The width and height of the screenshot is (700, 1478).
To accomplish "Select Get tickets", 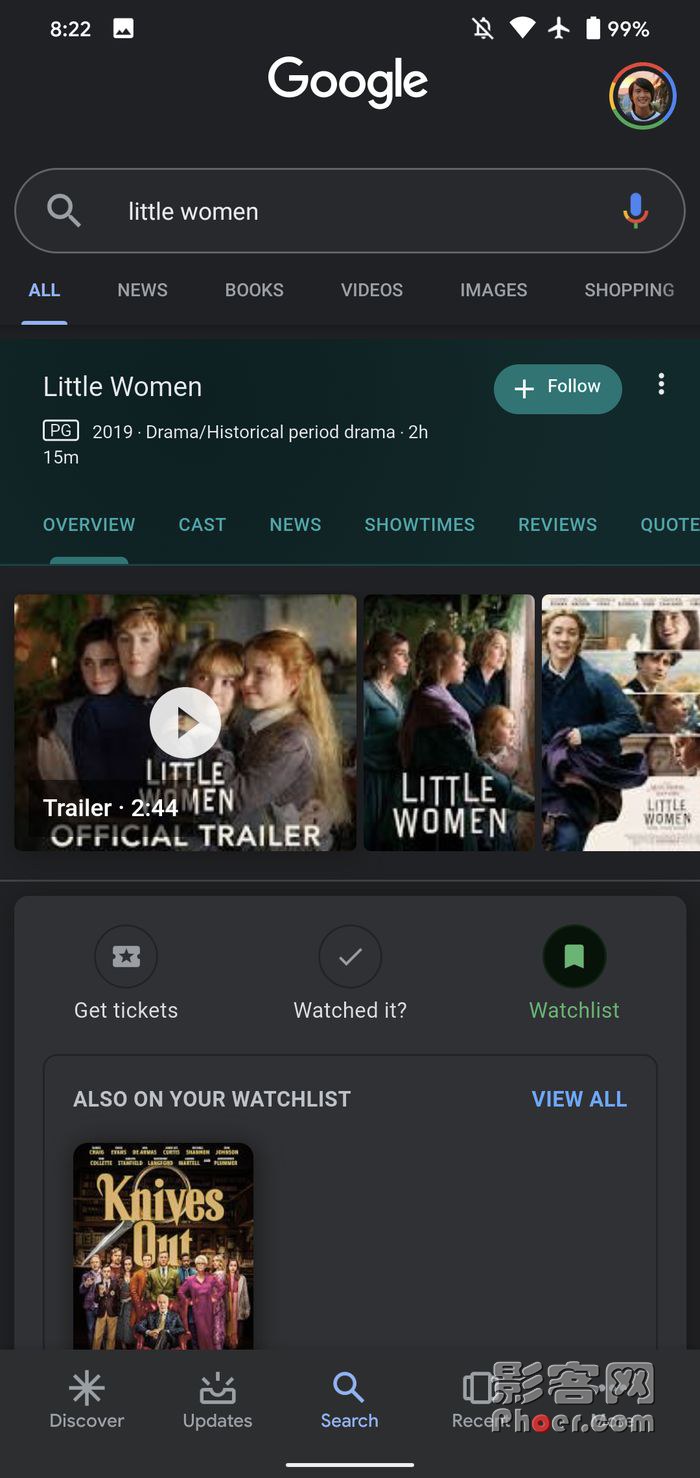I will click(126, 972).
